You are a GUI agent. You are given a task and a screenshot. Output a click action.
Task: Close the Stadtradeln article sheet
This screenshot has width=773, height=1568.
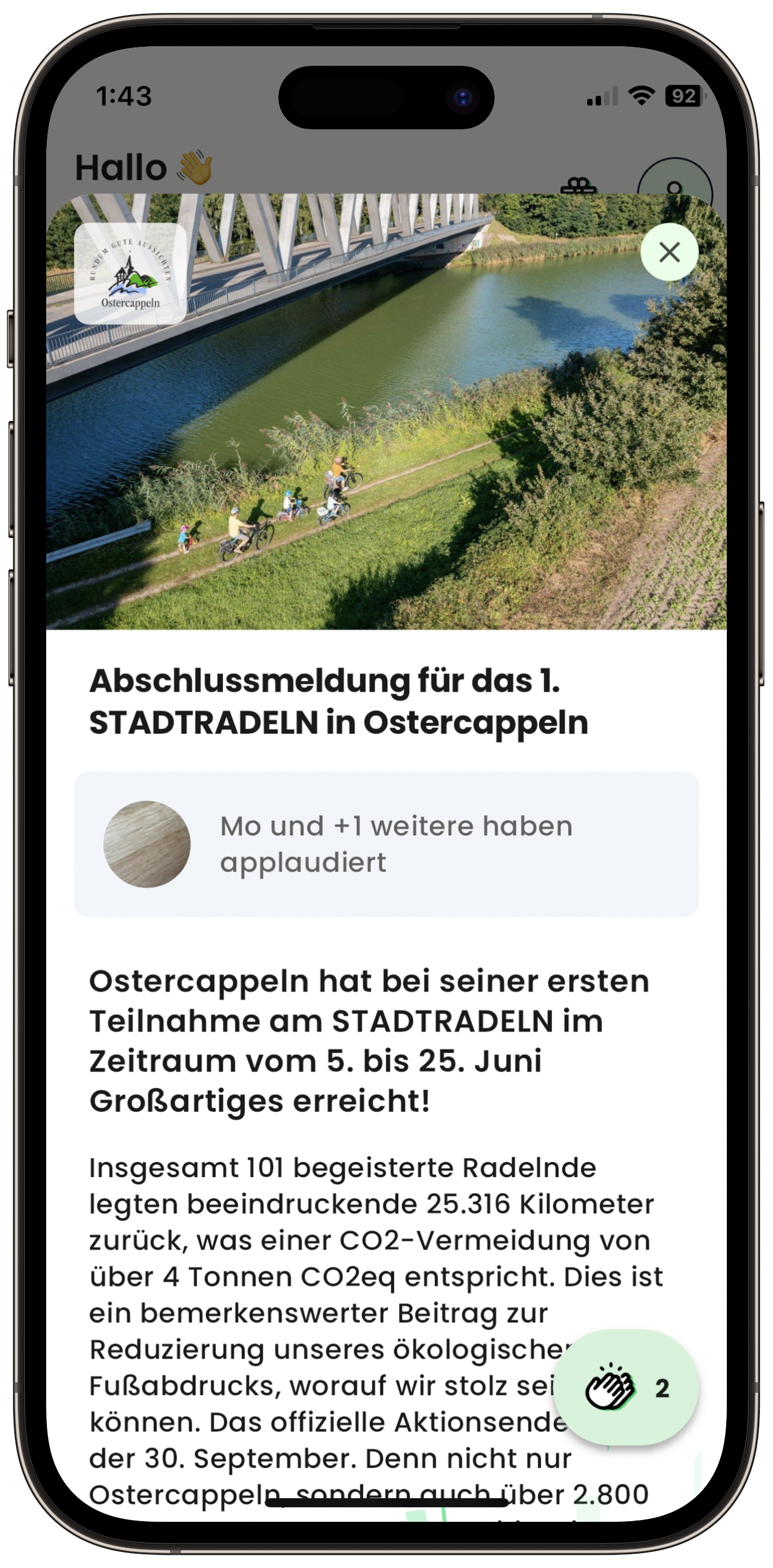point(669,252)
